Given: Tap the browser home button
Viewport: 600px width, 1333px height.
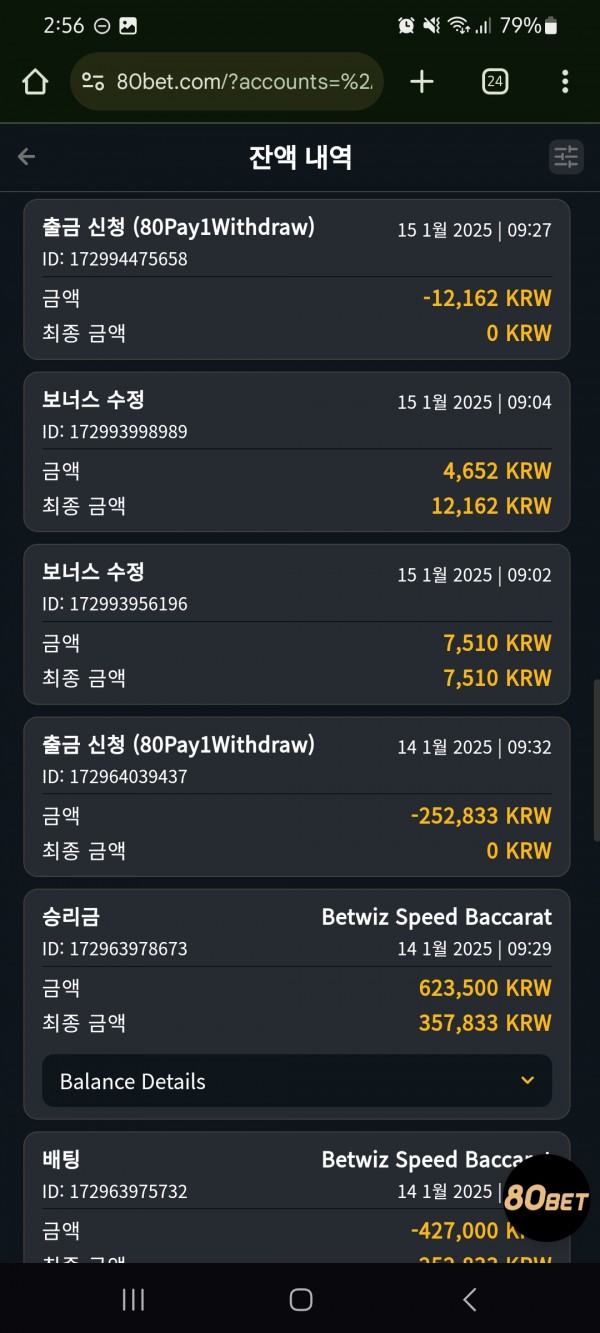Looking at the screenshot, I should 35,82.
